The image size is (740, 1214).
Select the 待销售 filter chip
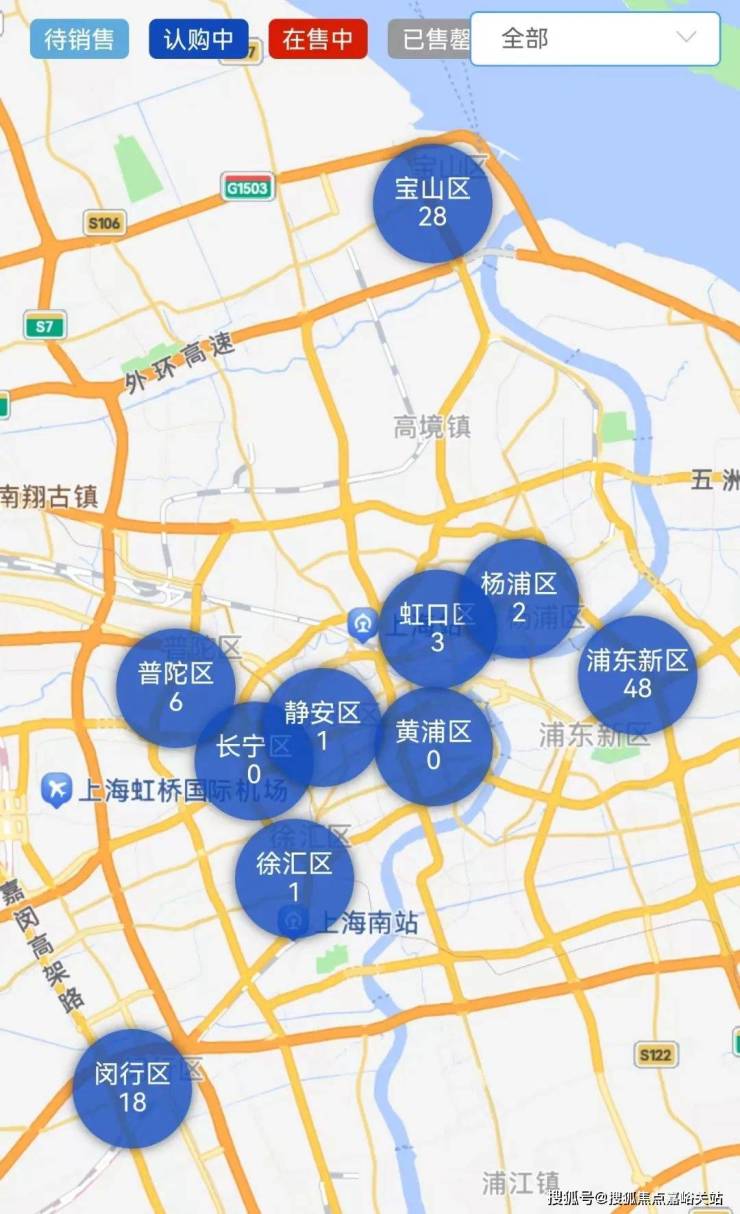(x=79, y=40)
